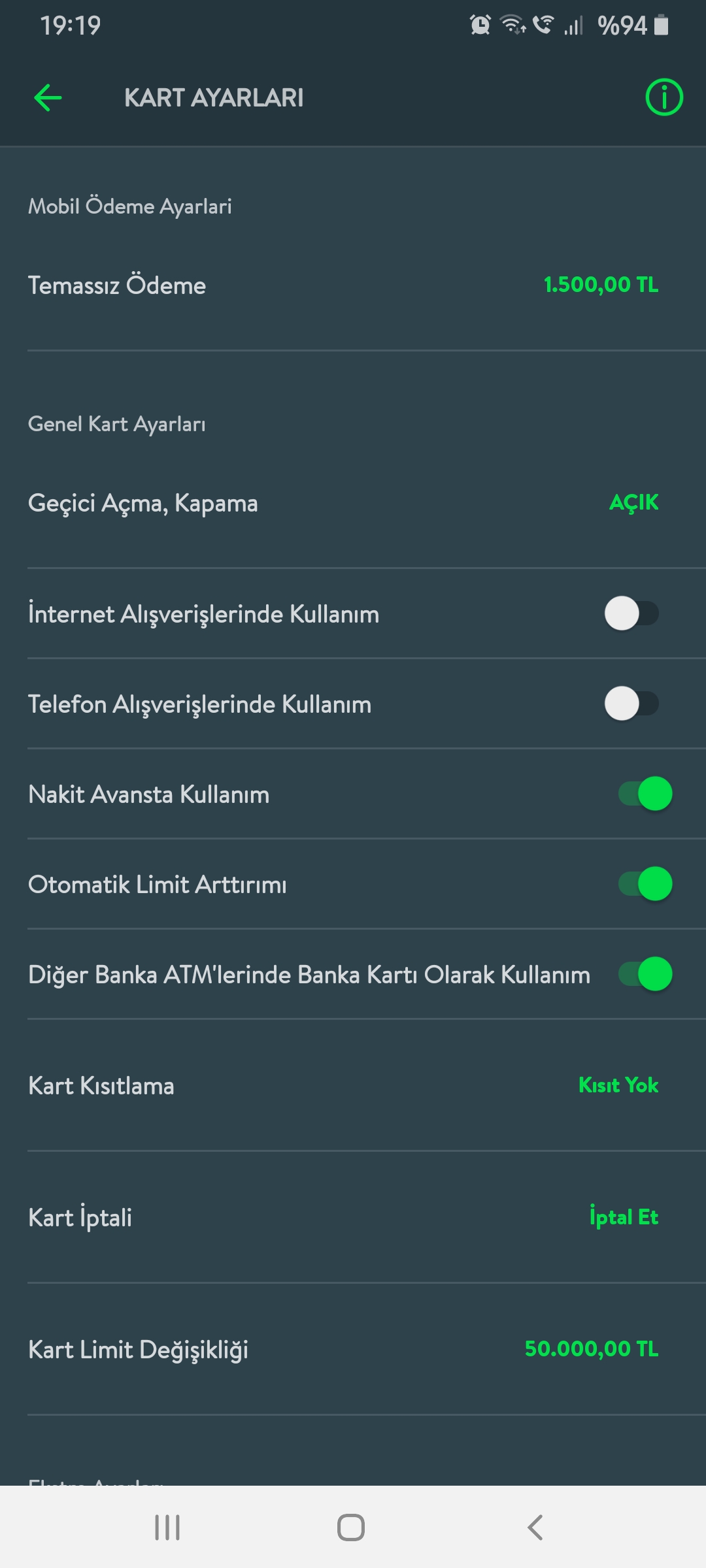The width and height of the screenshot is (706, 1568).
Task: Open Geçici Açma, Kapama setting
Action: (x=353, y=503)
